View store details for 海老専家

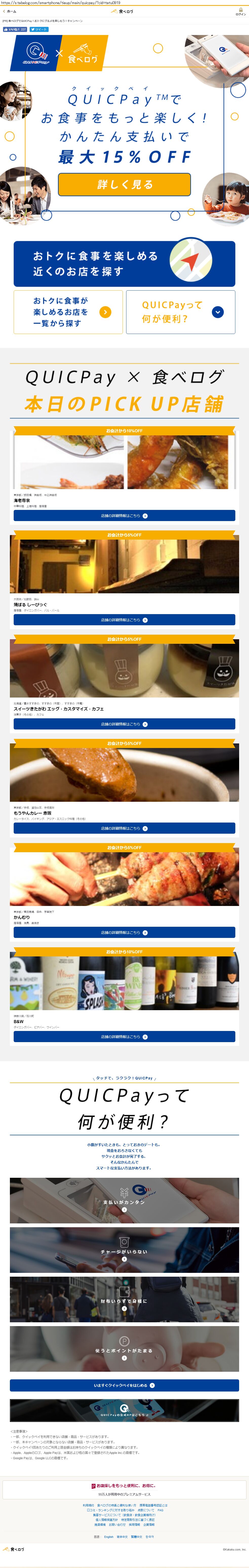[124, 515]
